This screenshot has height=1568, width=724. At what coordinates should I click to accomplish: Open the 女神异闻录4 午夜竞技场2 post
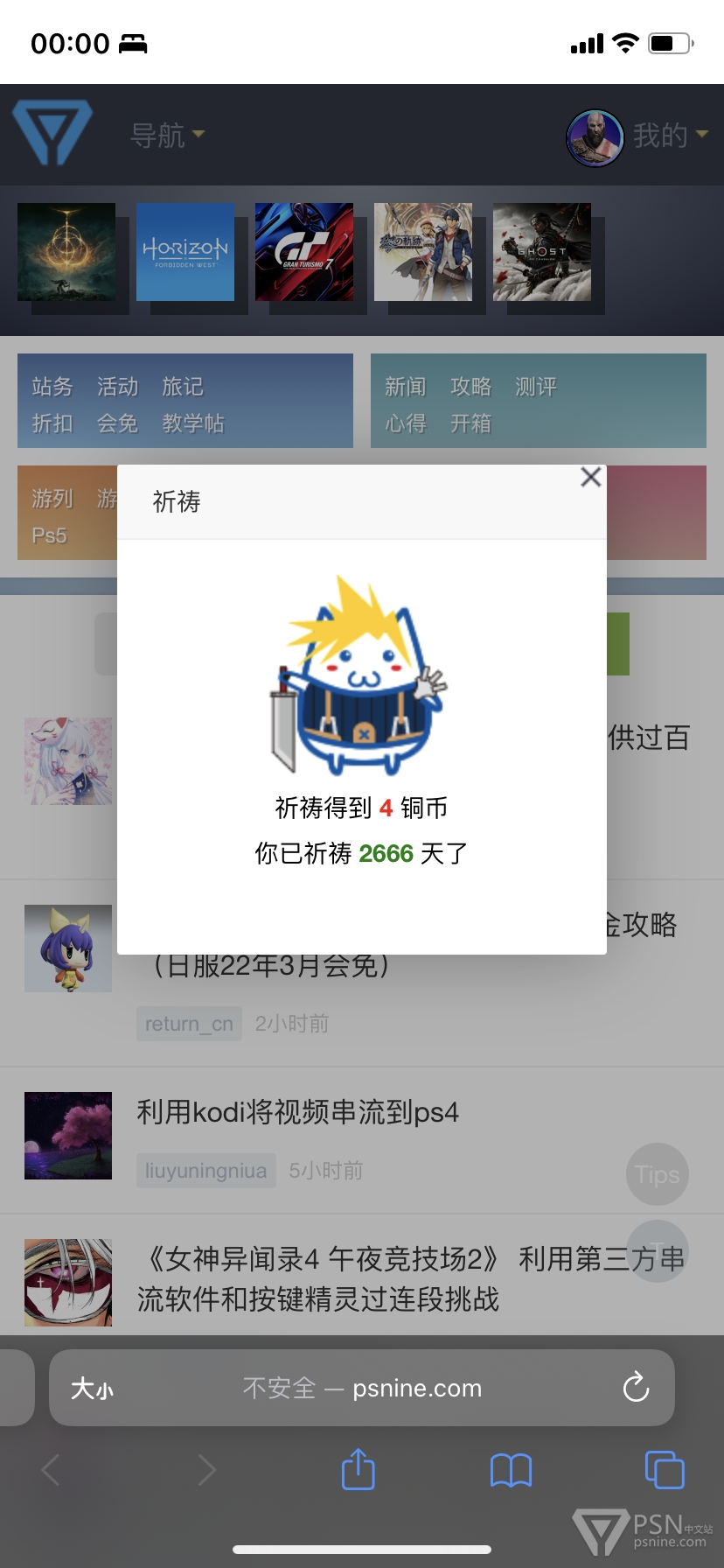[x=411, y=1279]
